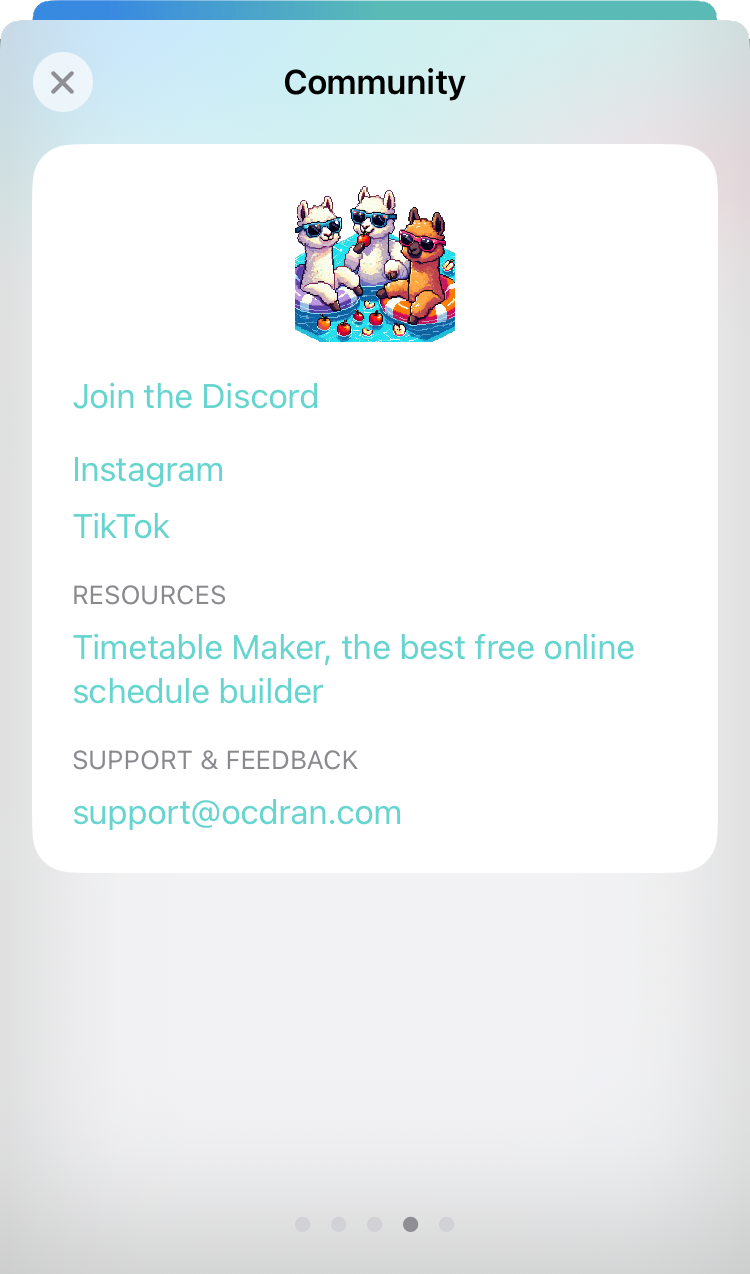Open the TikTok link

(x=121, y=527)
